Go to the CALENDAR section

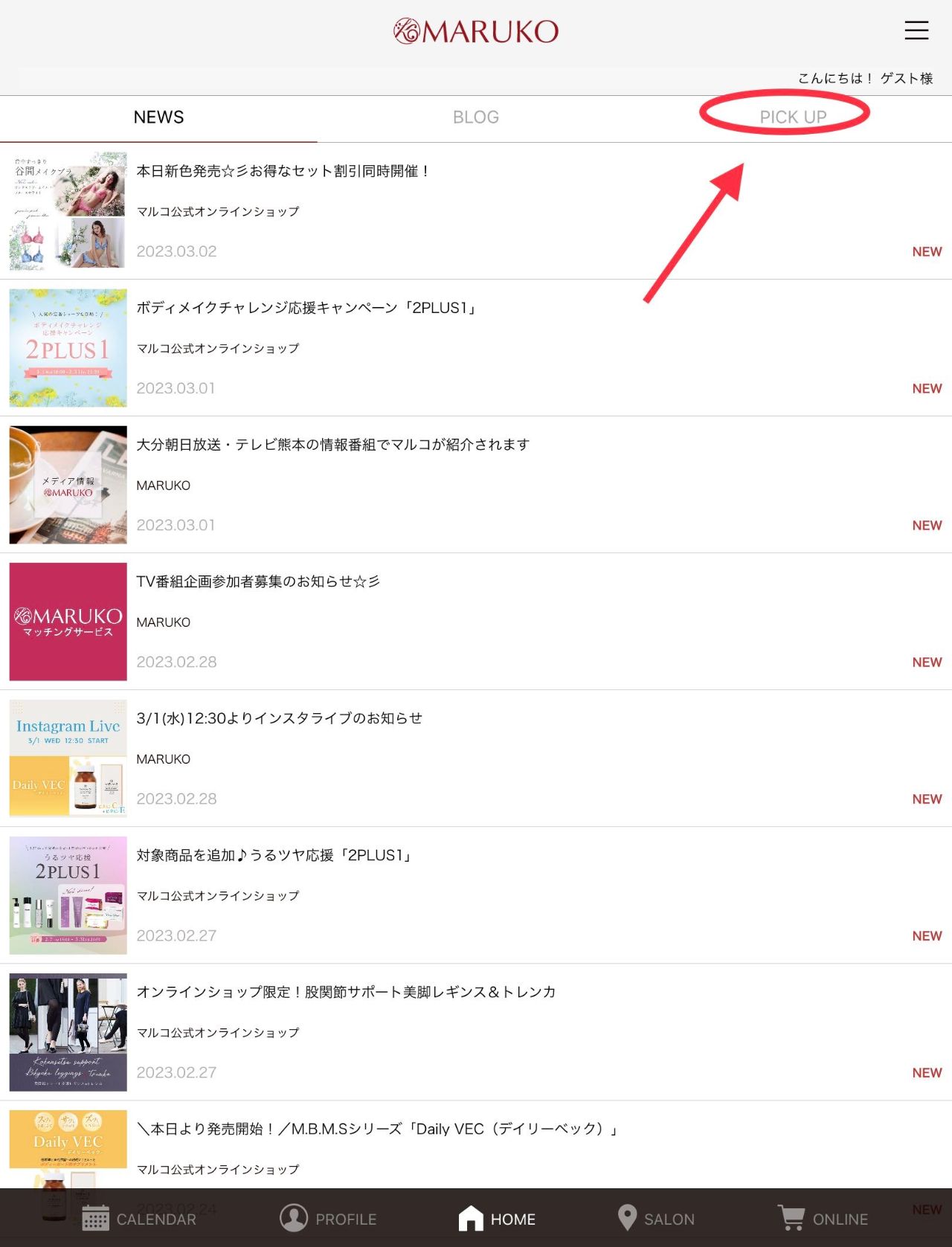tap(139, 1219)
